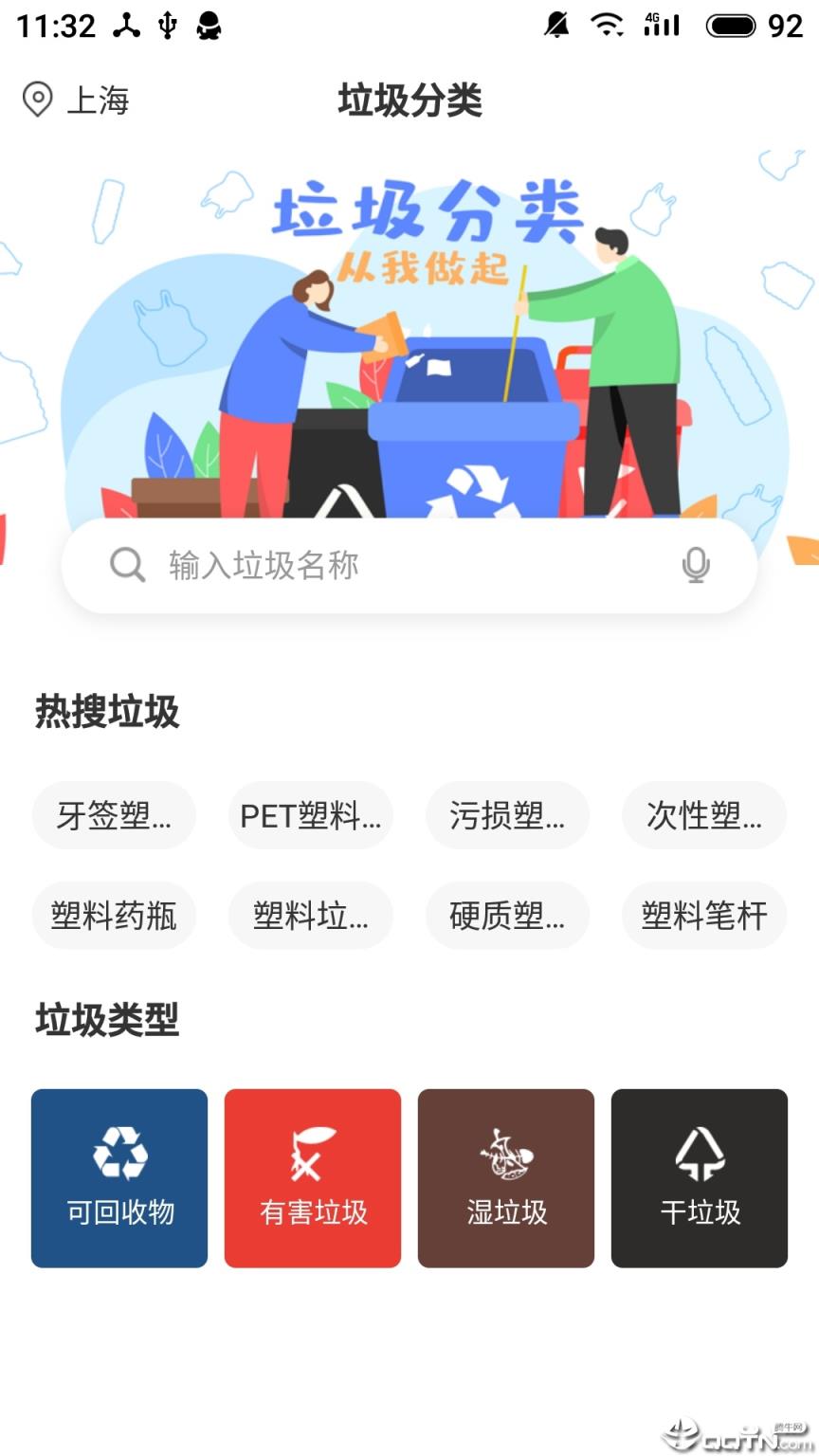Select the 干垃圾 dry waste icon

[700, 1177]
